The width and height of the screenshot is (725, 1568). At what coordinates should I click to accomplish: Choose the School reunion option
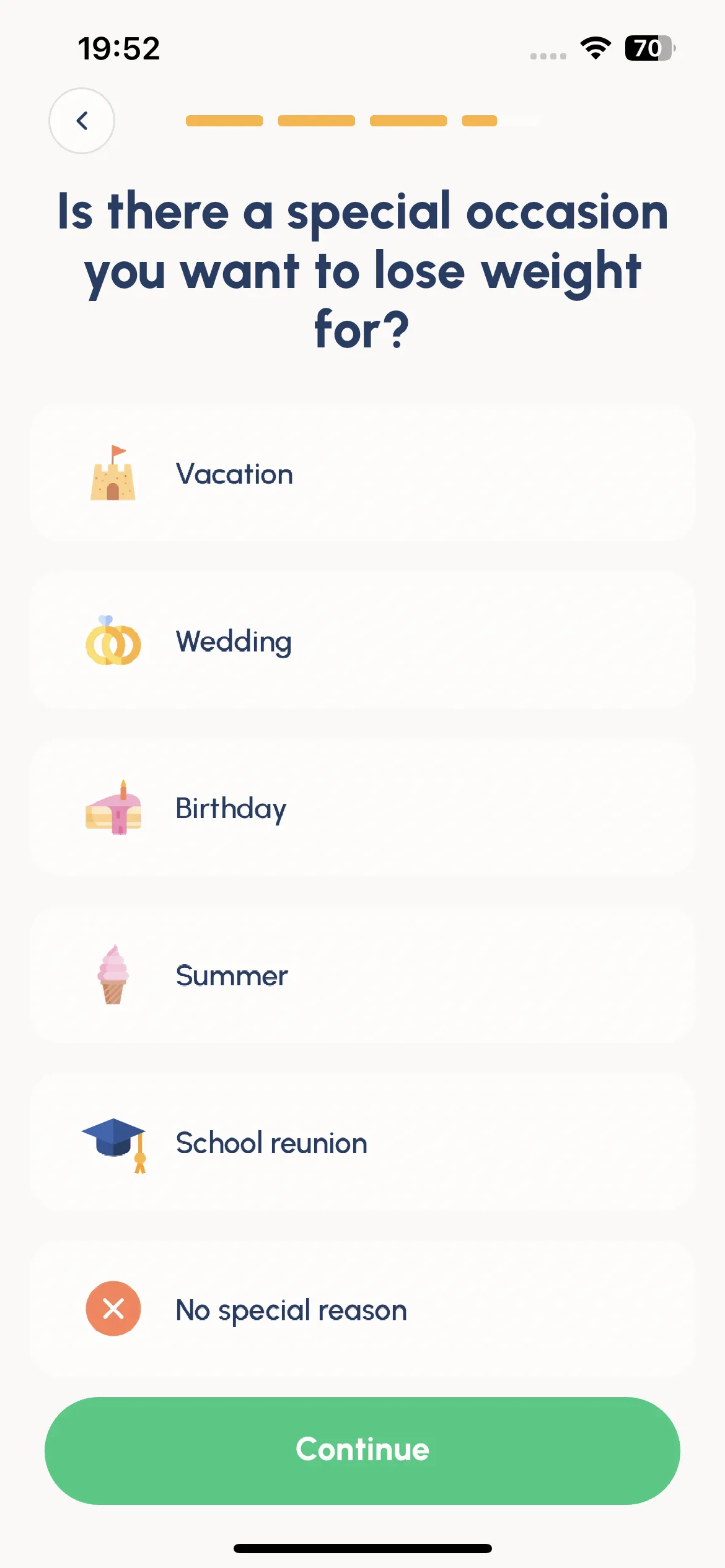pos(362,1143)
